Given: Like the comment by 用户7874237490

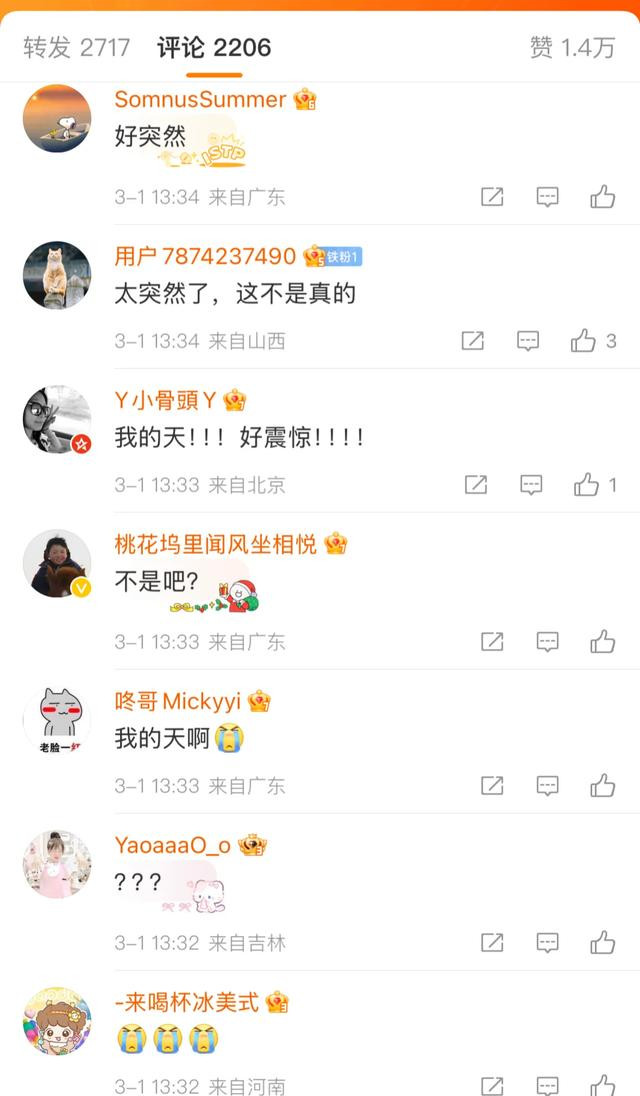Looking at the screenshot, I should click(x=592, y=341).
